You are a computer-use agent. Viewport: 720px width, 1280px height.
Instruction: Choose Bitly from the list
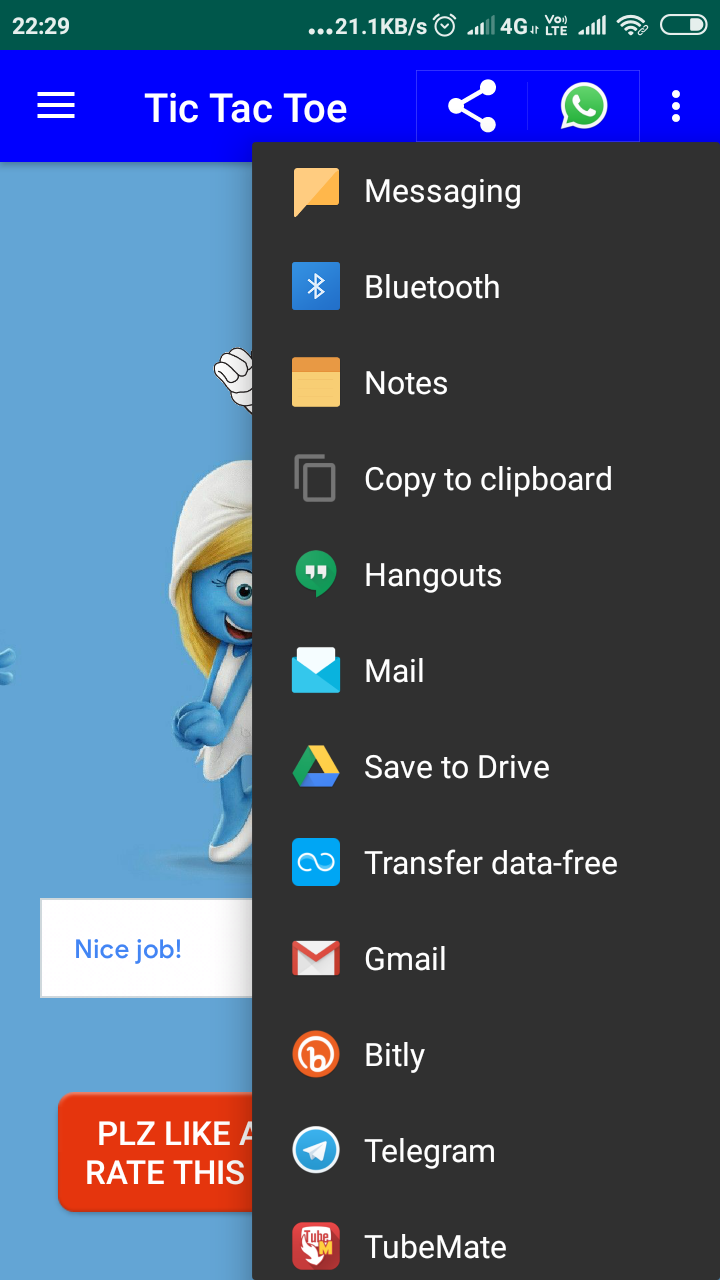click(394, 1055)
